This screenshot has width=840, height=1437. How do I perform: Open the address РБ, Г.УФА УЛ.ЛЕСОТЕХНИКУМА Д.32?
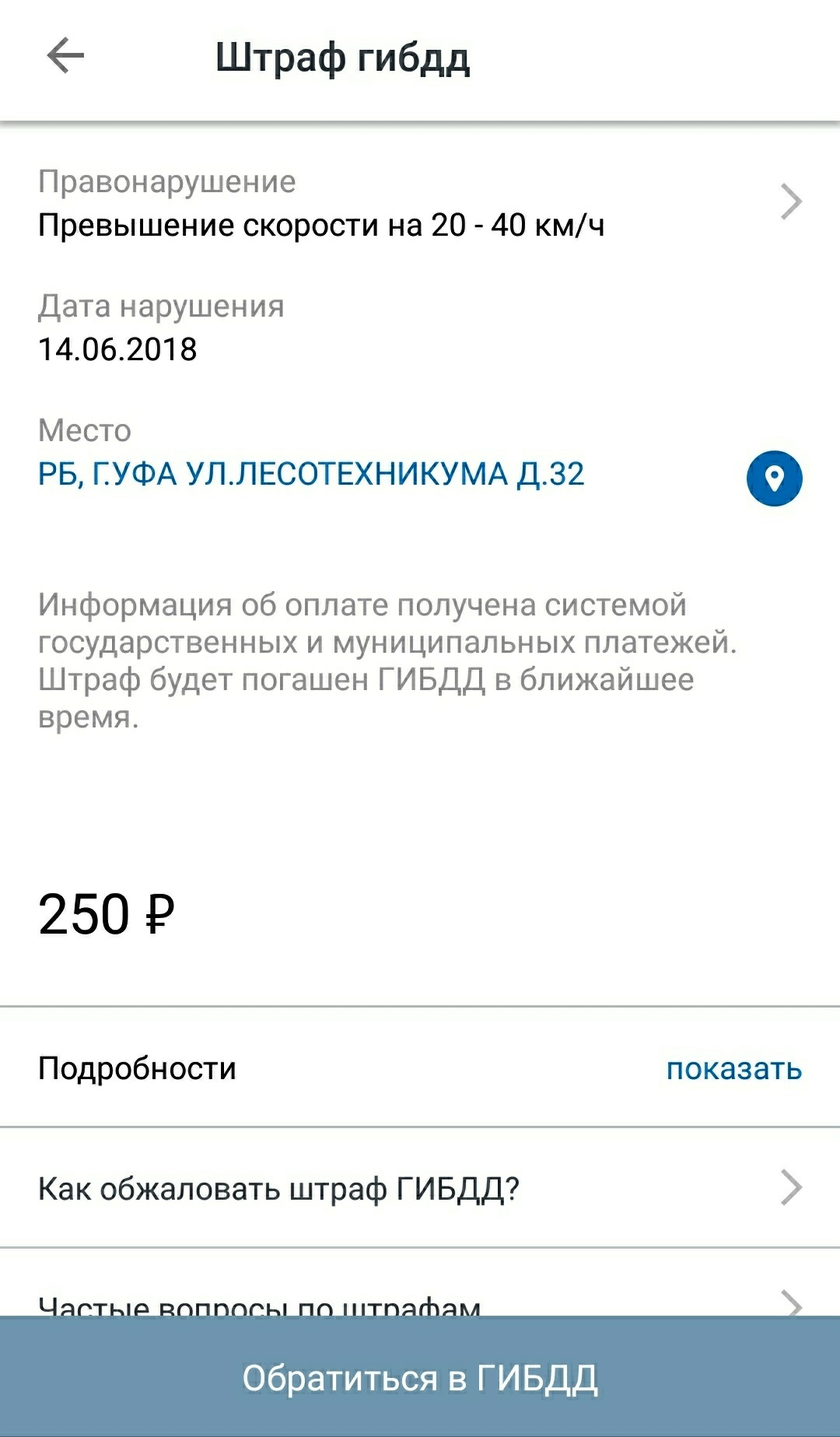point(311,474)
